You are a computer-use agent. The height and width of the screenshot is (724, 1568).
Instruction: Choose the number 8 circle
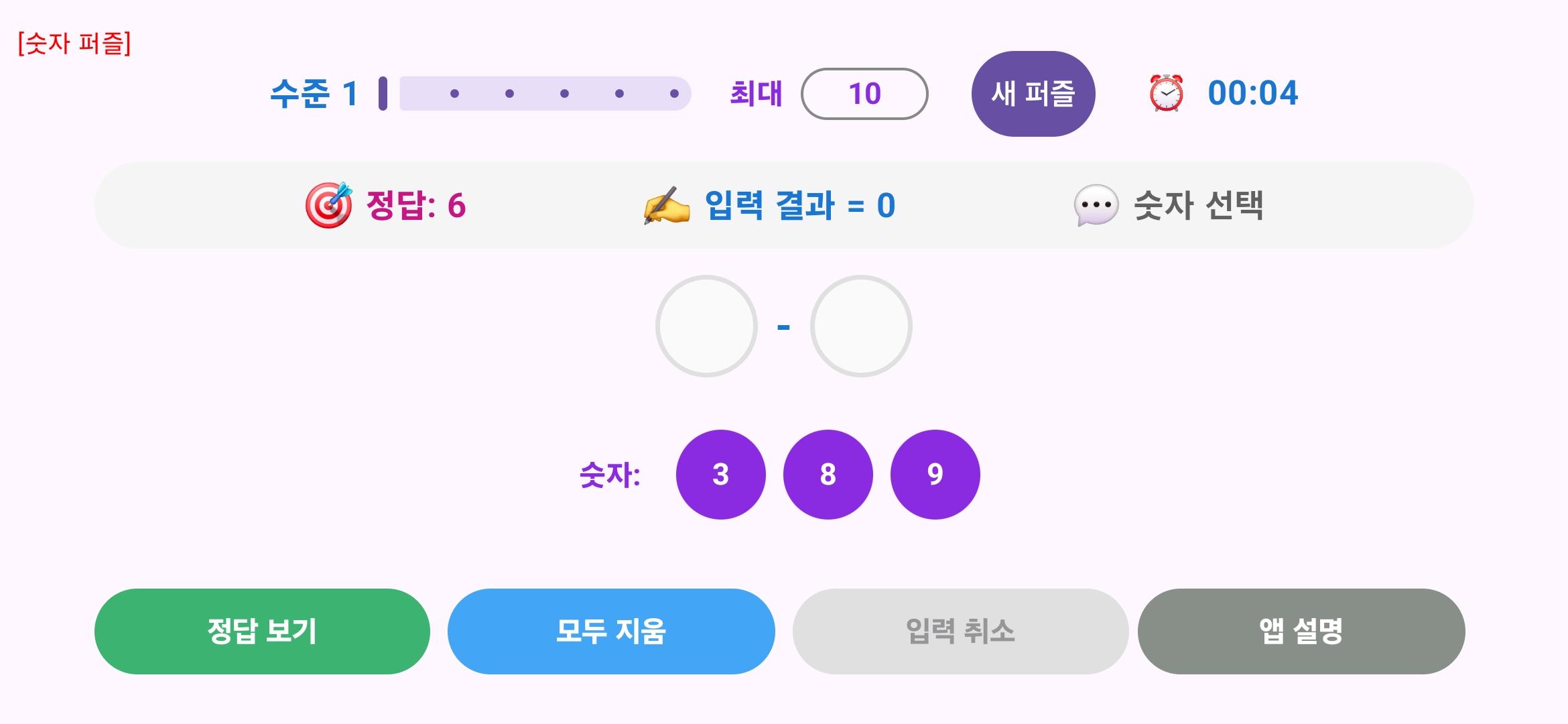(828, 475)
